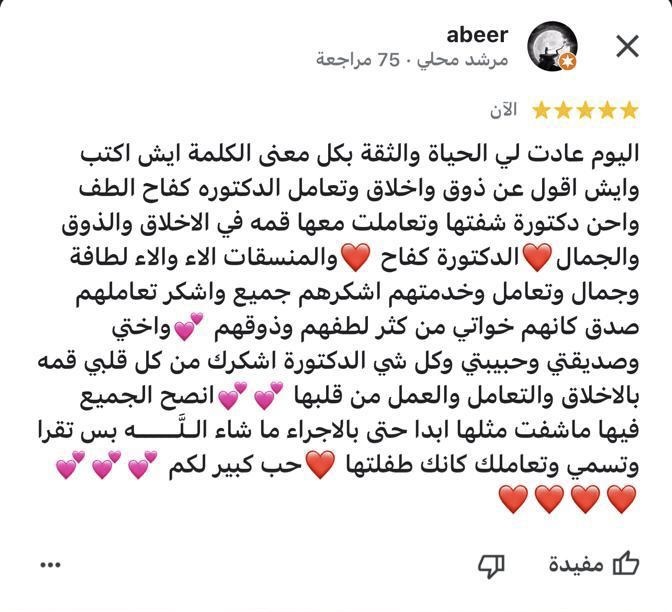
Task: Open abeer's profile picture
Action: click(x=554, y=47)
